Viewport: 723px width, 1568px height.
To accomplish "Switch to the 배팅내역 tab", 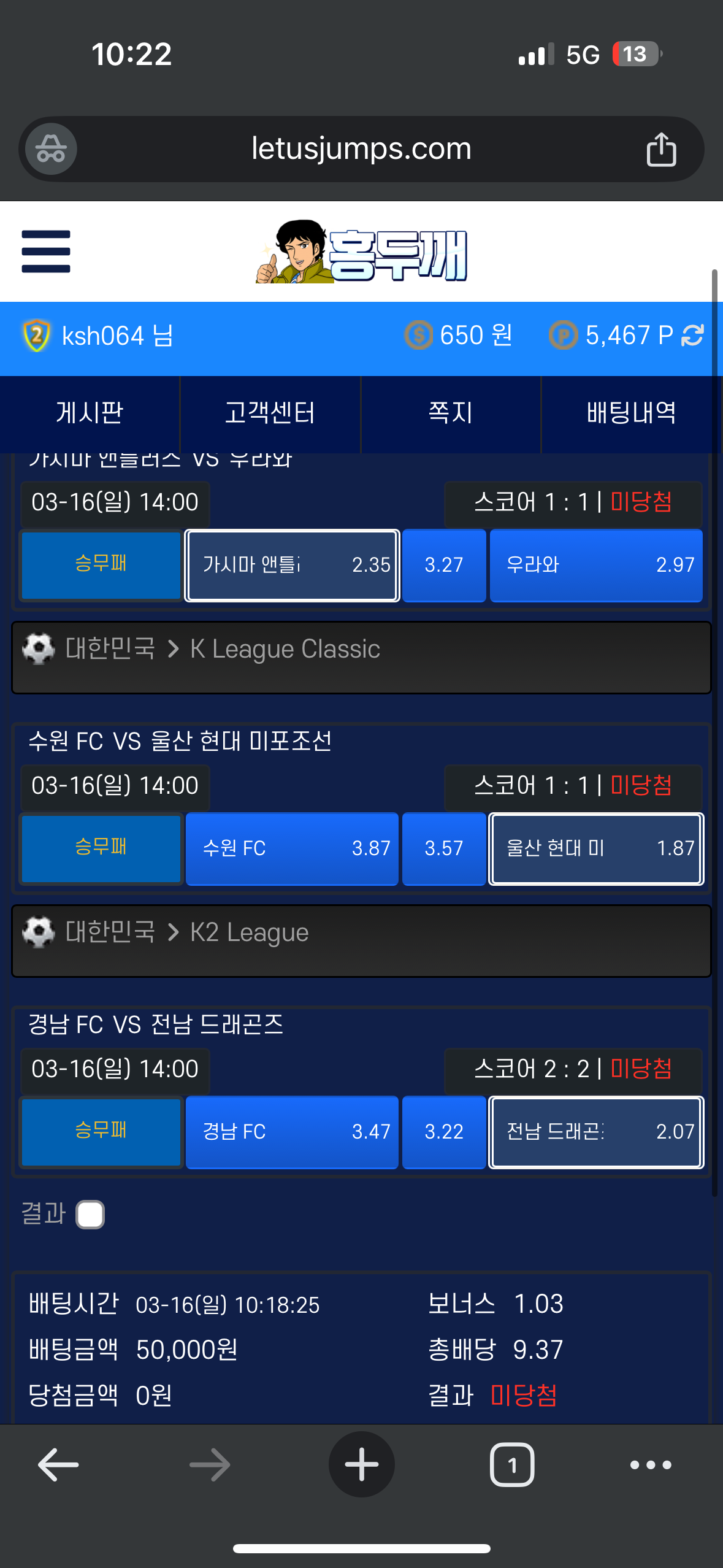I will coord(632,413).
